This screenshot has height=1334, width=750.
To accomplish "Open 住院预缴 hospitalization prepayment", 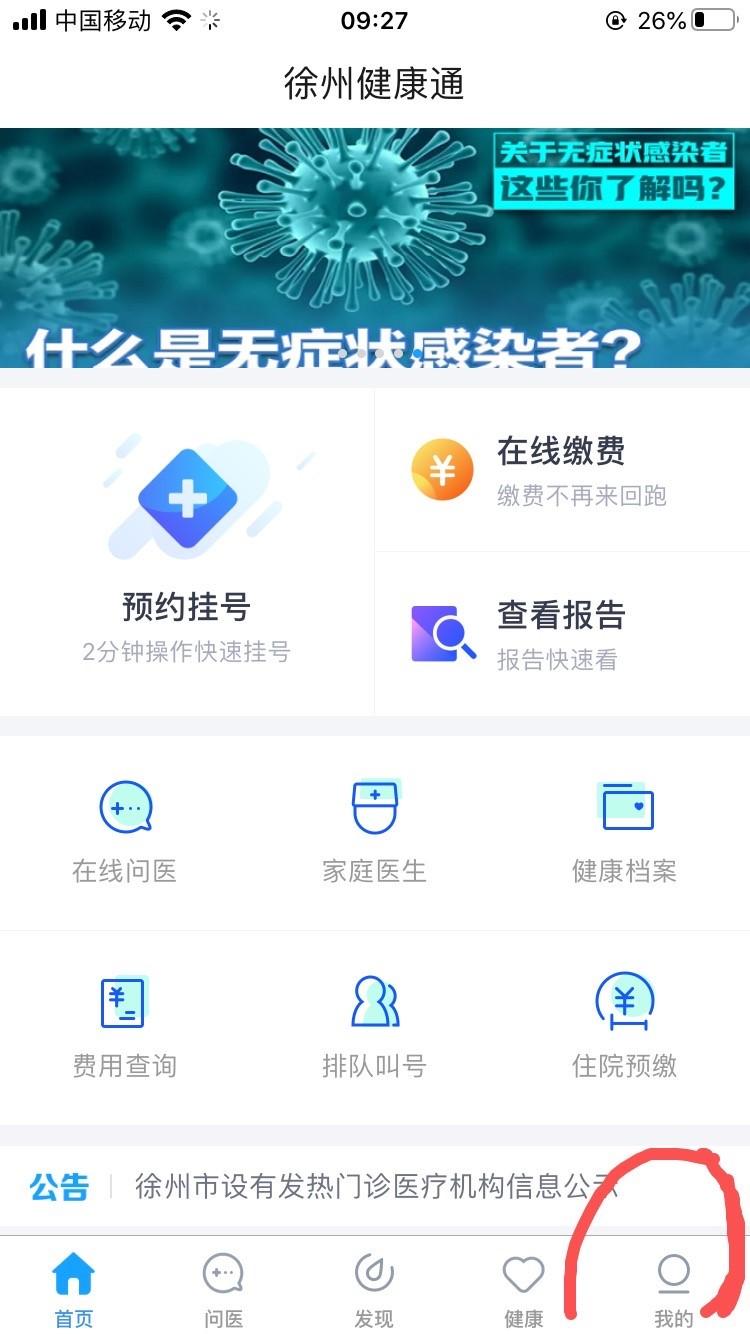I will (625, 1027).
